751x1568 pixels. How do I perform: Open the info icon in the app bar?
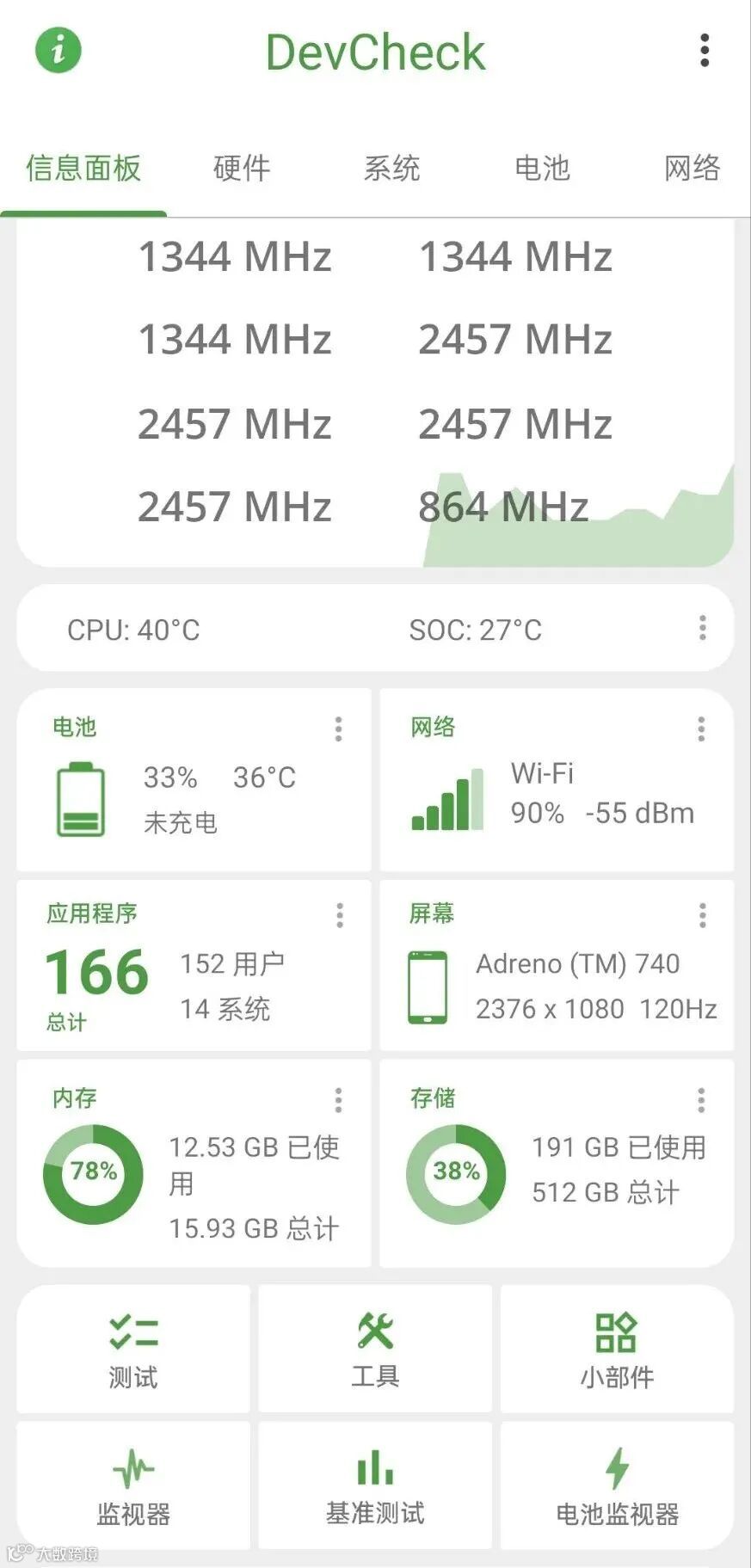pyautogui.click(x=58, y=50)
